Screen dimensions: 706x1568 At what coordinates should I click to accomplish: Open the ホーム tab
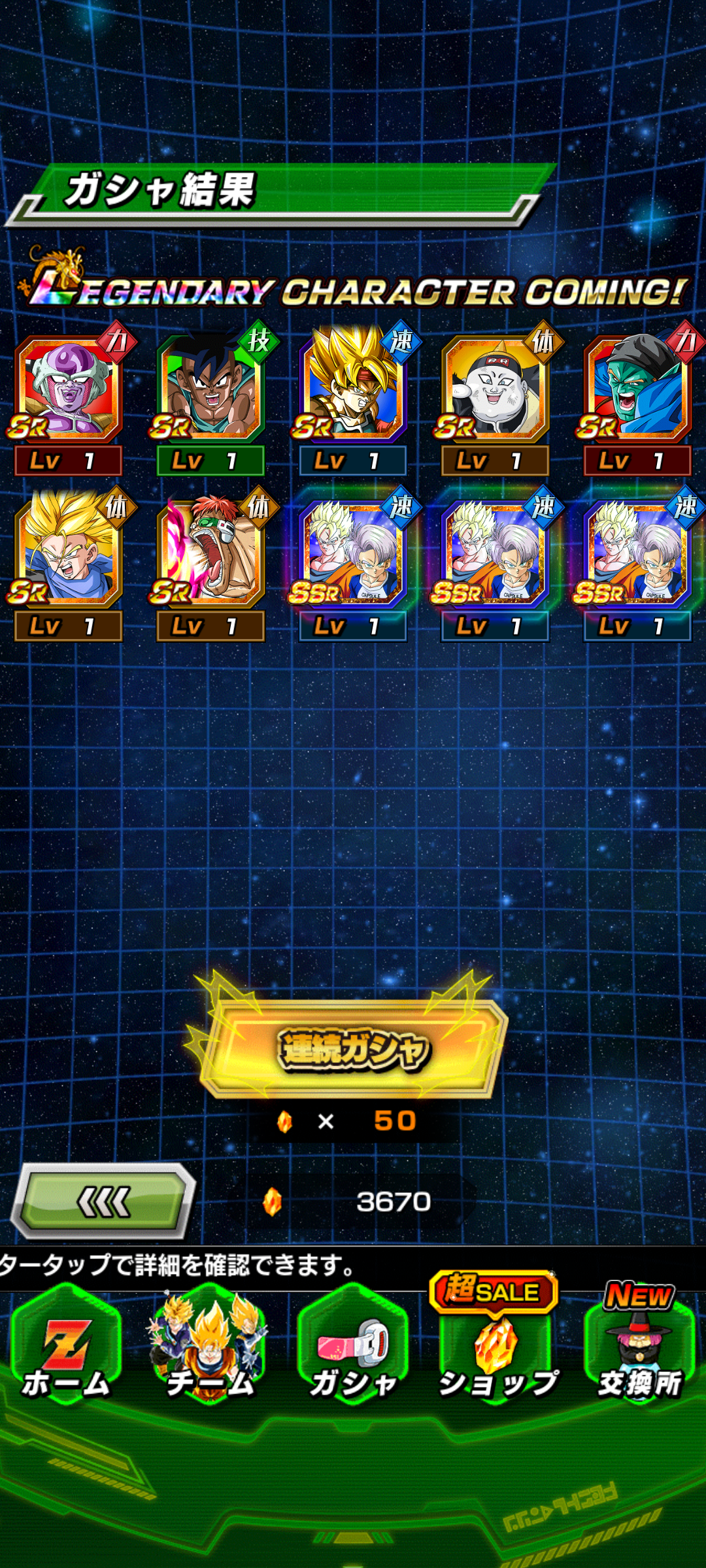point(66,1347)
